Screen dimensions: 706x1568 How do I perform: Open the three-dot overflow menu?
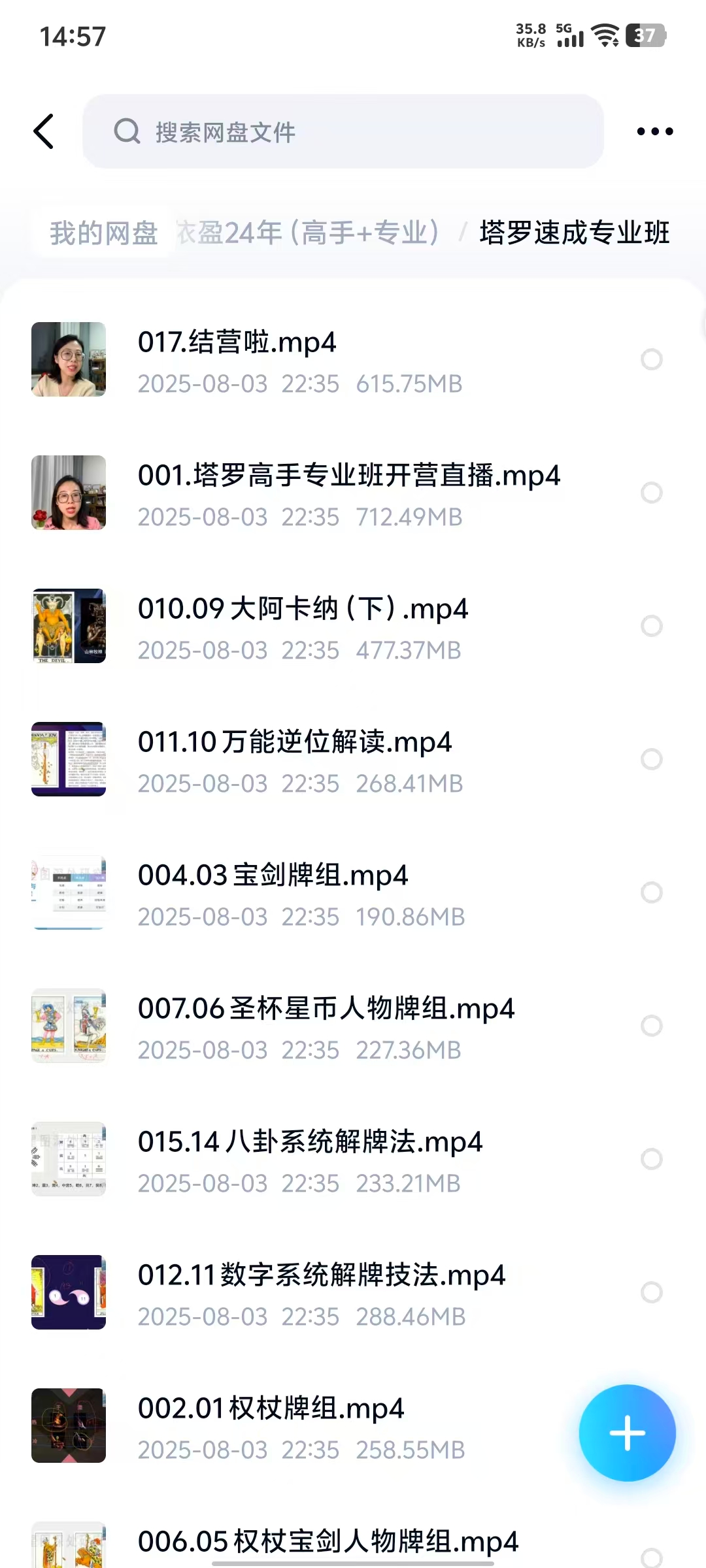654,131
